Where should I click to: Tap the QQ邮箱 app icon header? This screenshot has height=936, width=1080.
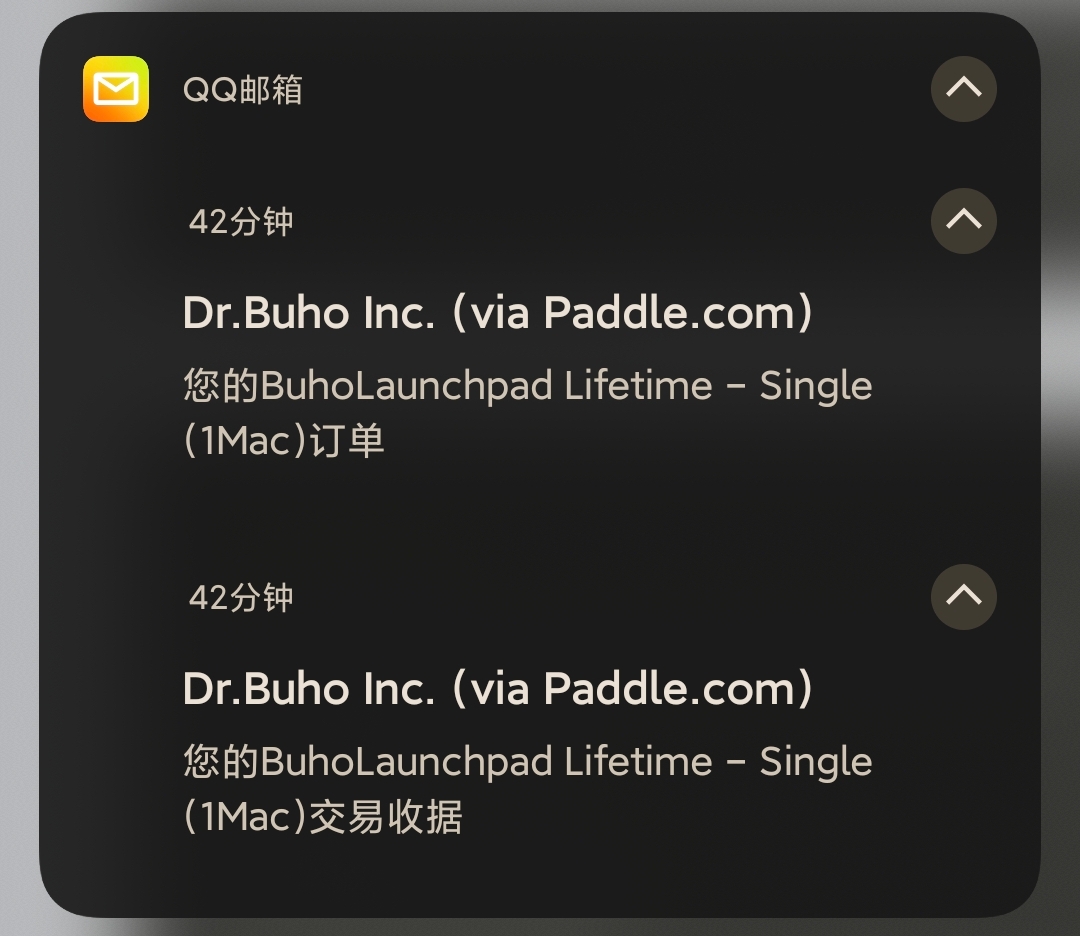(x=116, y=90)
